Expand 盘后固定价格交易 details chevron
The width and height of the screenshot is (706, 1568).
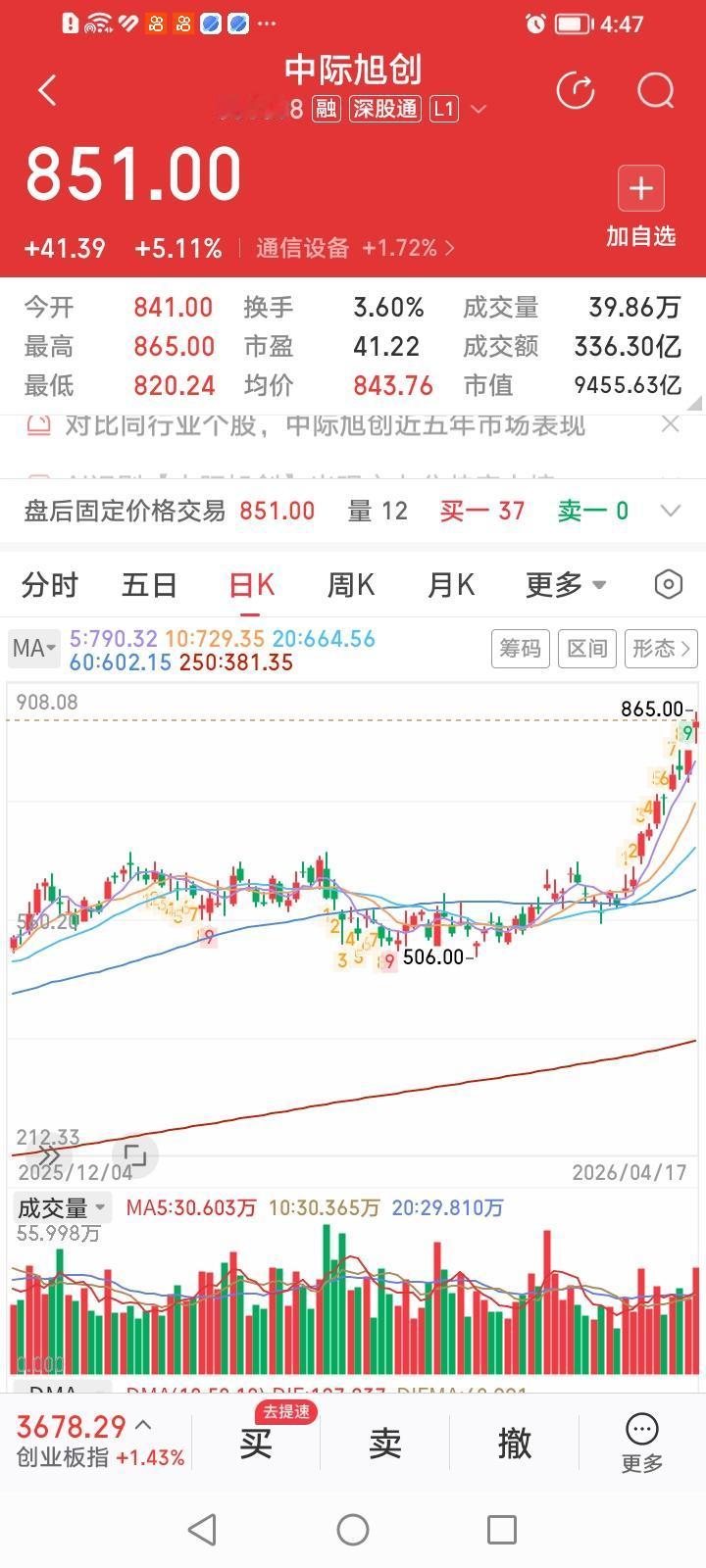click(x=670, y=510)
